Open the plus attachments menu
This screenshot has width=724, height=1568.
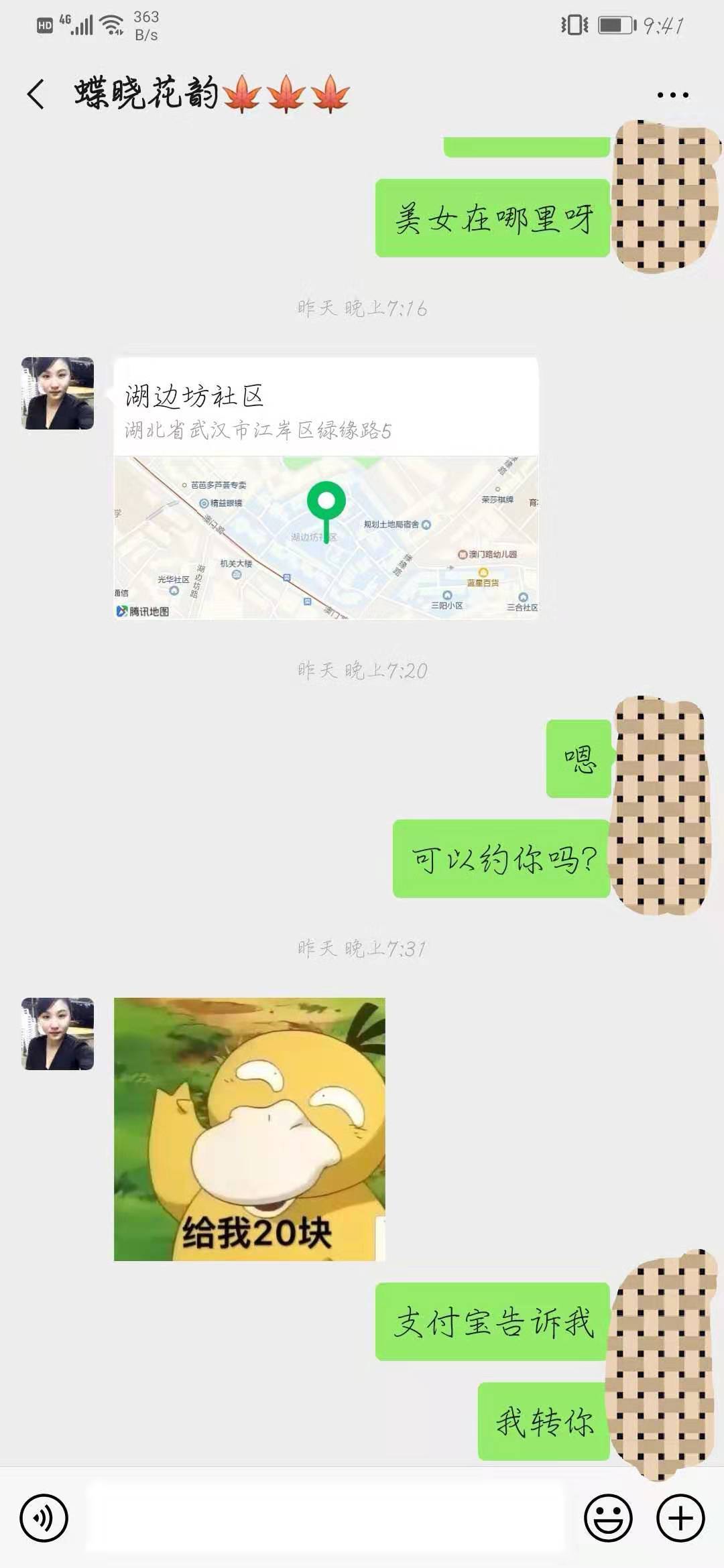pos(680,1518)
